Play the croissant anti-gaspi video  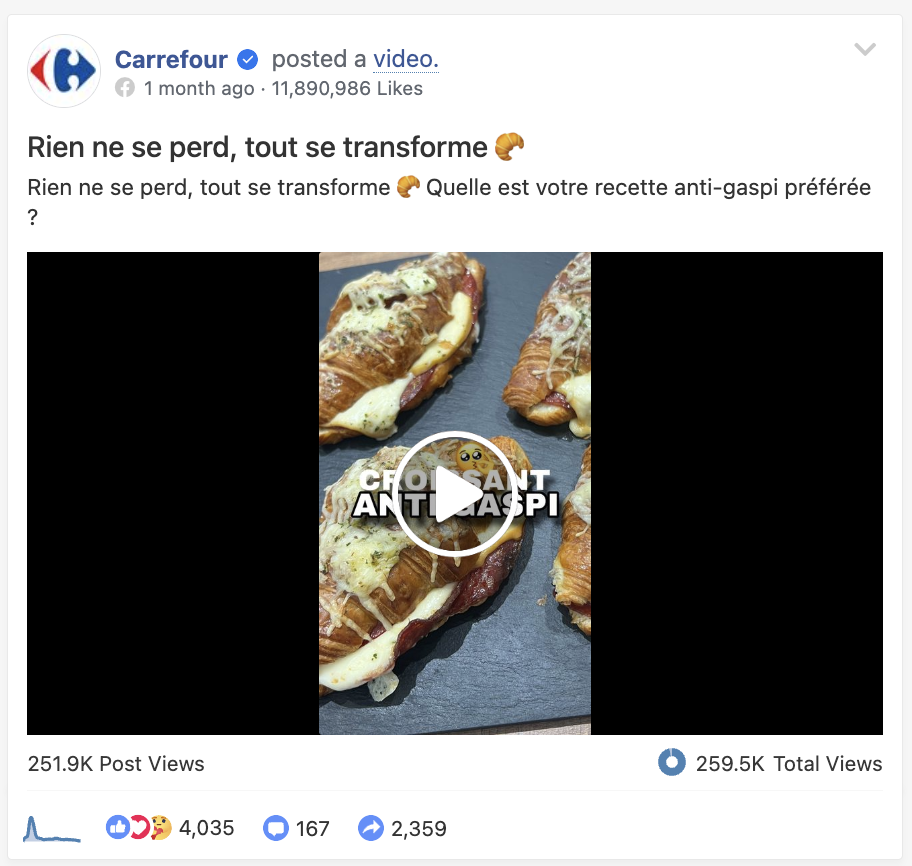pyautogui.click(x=454, y=493)
